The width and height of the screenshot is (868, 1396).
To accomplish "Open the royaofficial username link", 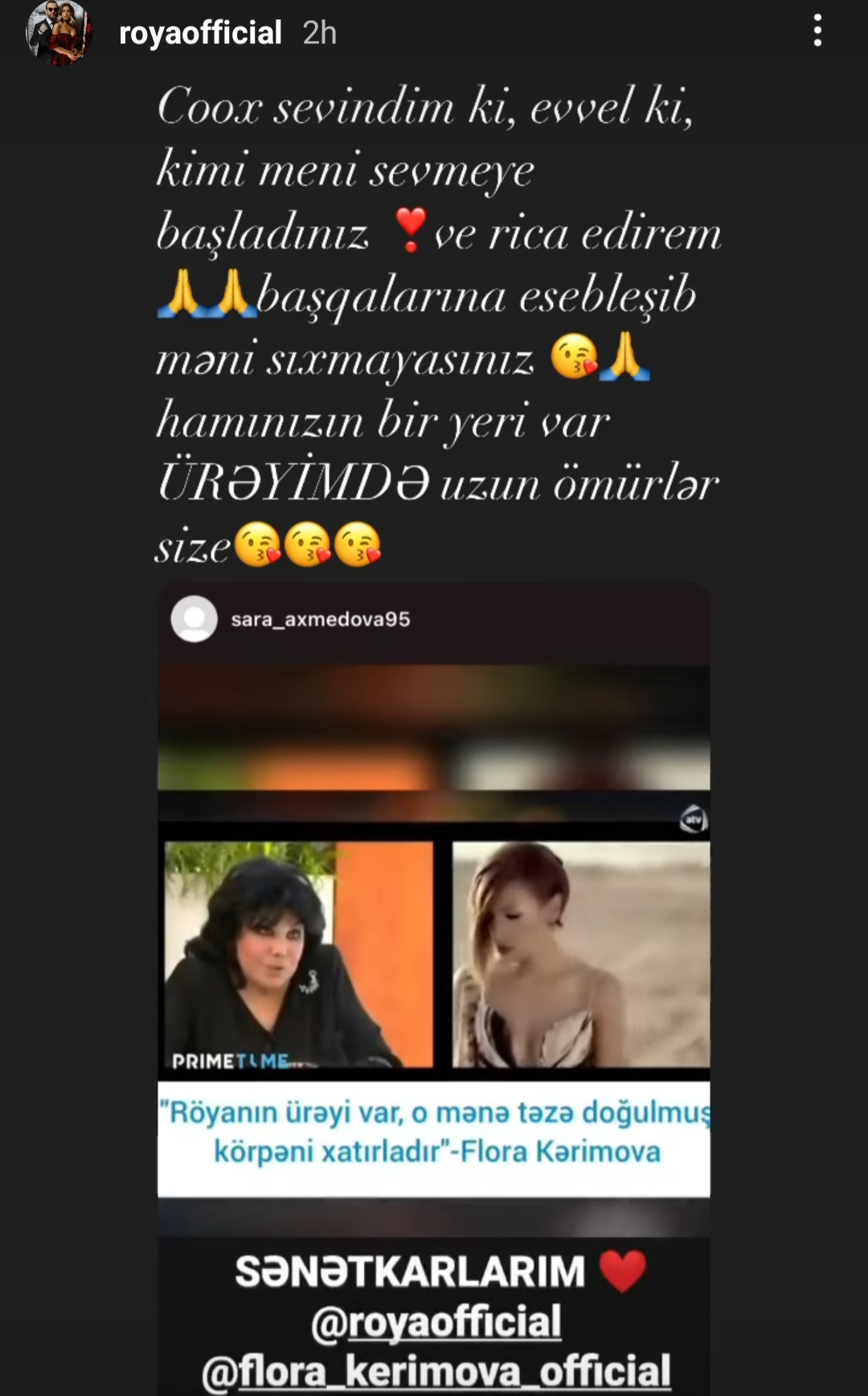I will coord(200,33).
